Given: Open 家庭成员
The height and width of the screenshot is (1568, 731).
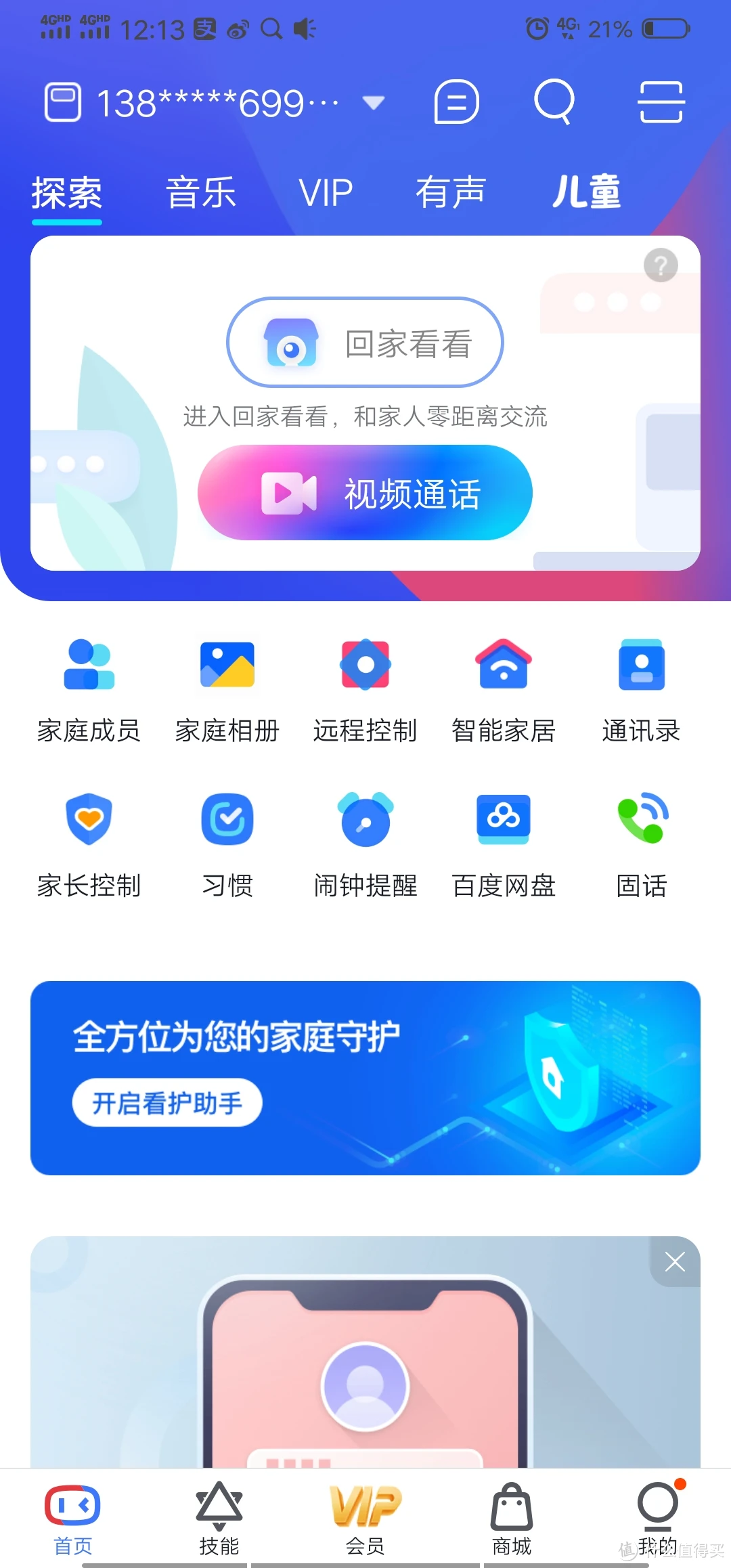Looking at the screenshot, I should pos(89,691).
